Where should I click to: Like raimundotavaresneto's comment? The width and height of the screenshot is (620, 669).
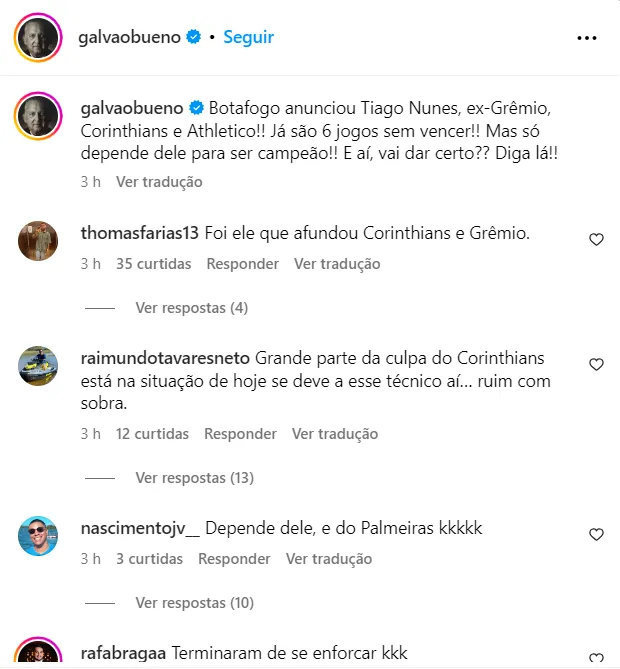point(596,364)
